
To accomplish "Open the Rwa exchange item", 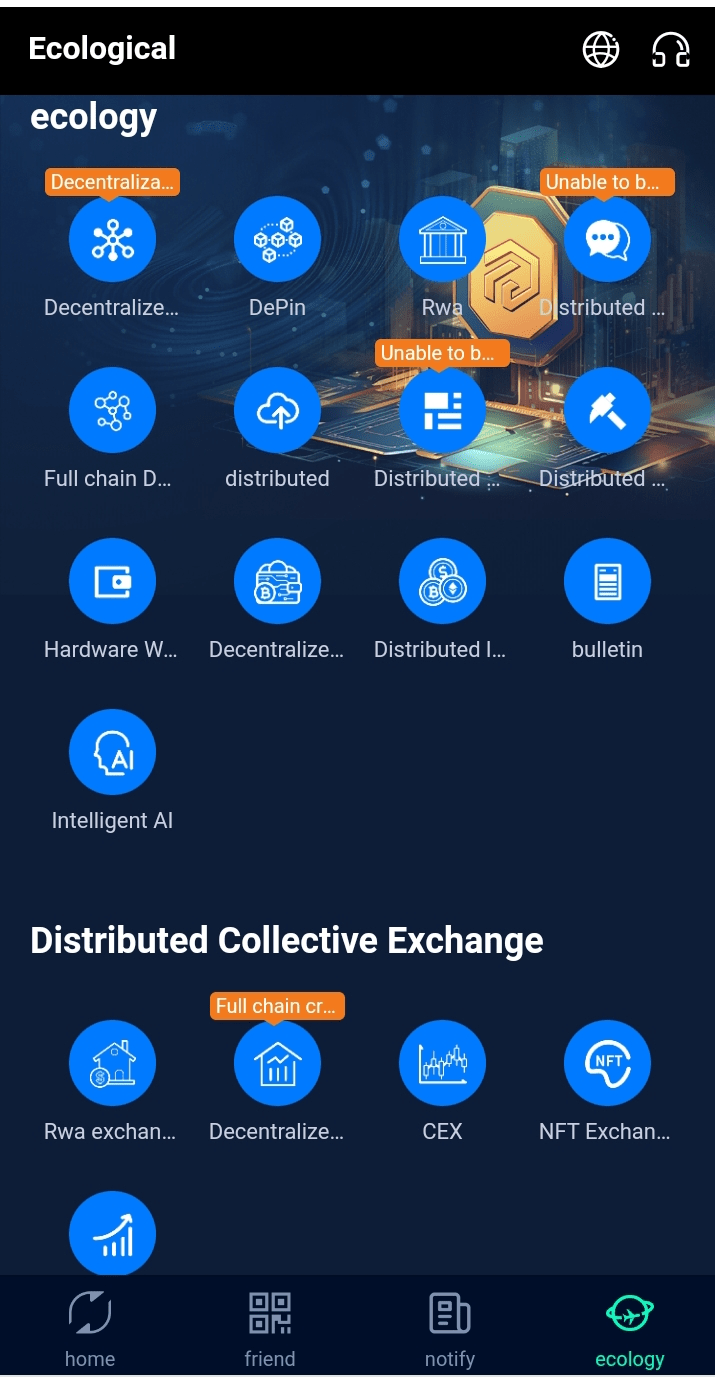I will click(x=112, y=1064).
